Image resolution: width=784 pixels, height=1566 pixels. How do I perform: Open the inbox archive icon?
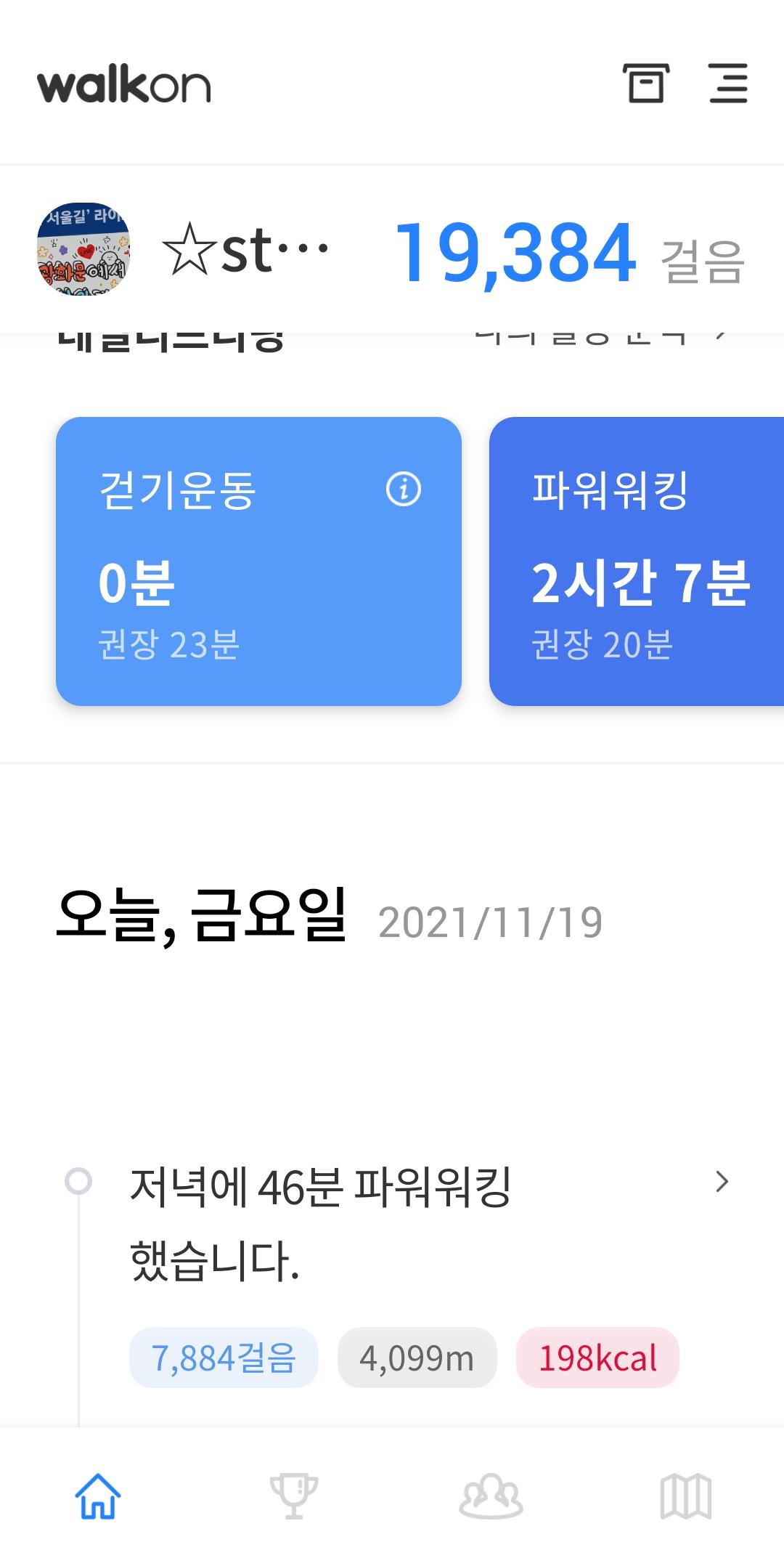(x=645, y=83)
